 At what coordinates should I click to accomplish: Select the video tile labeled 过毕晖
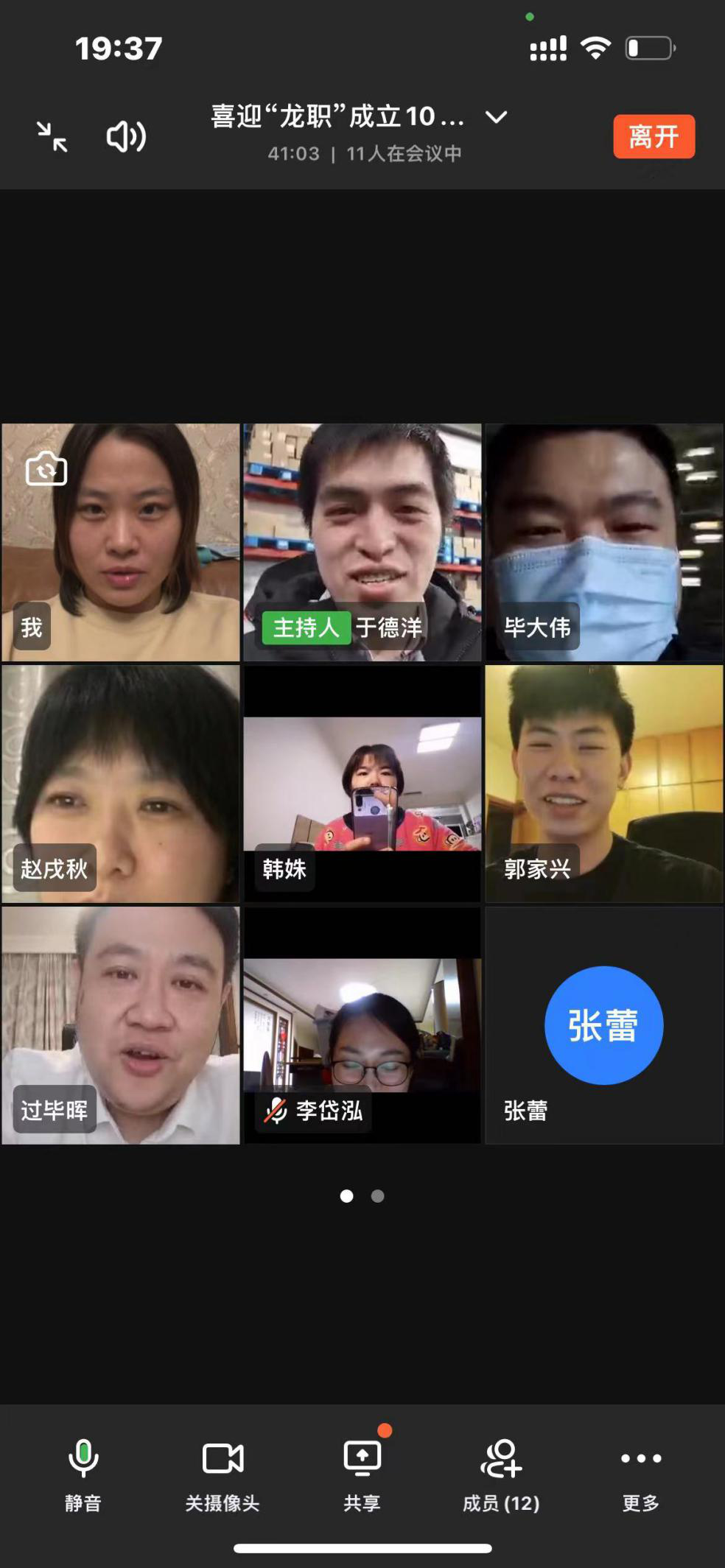(121, 1025)
